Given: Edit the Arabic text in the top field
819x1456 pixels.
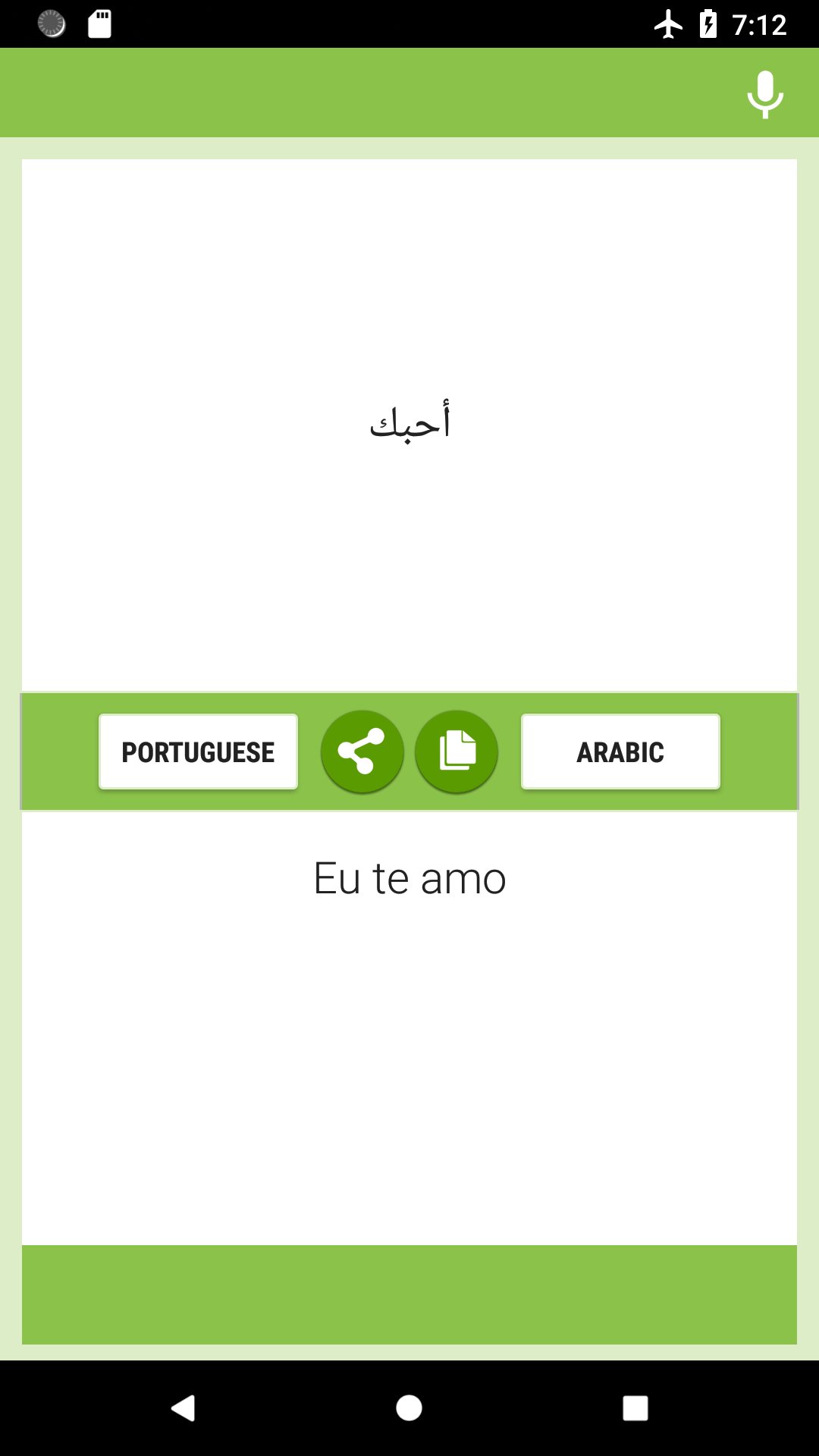Looking at the screenshot, I should coord(409,425).
